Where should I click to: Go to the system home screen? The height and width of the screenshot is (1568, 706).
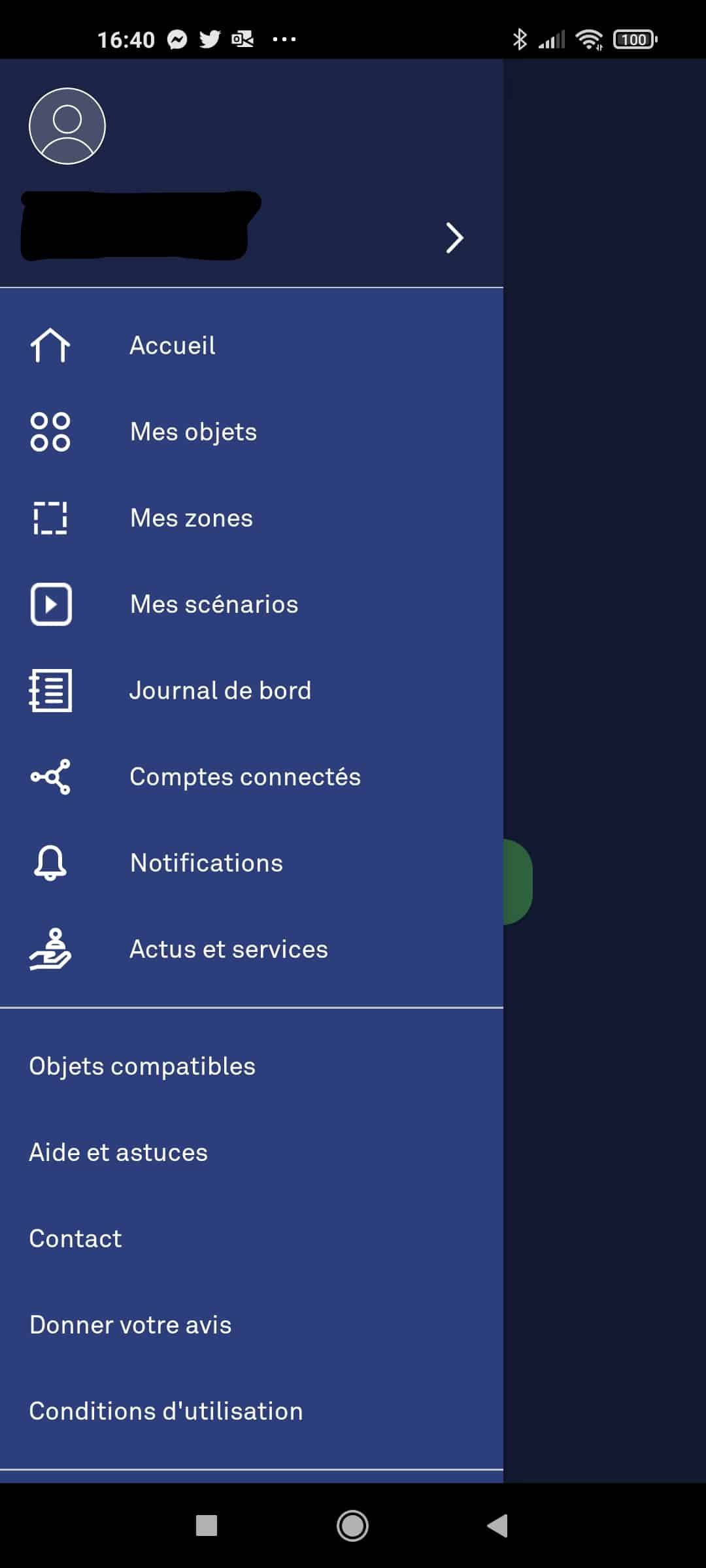352,1526
